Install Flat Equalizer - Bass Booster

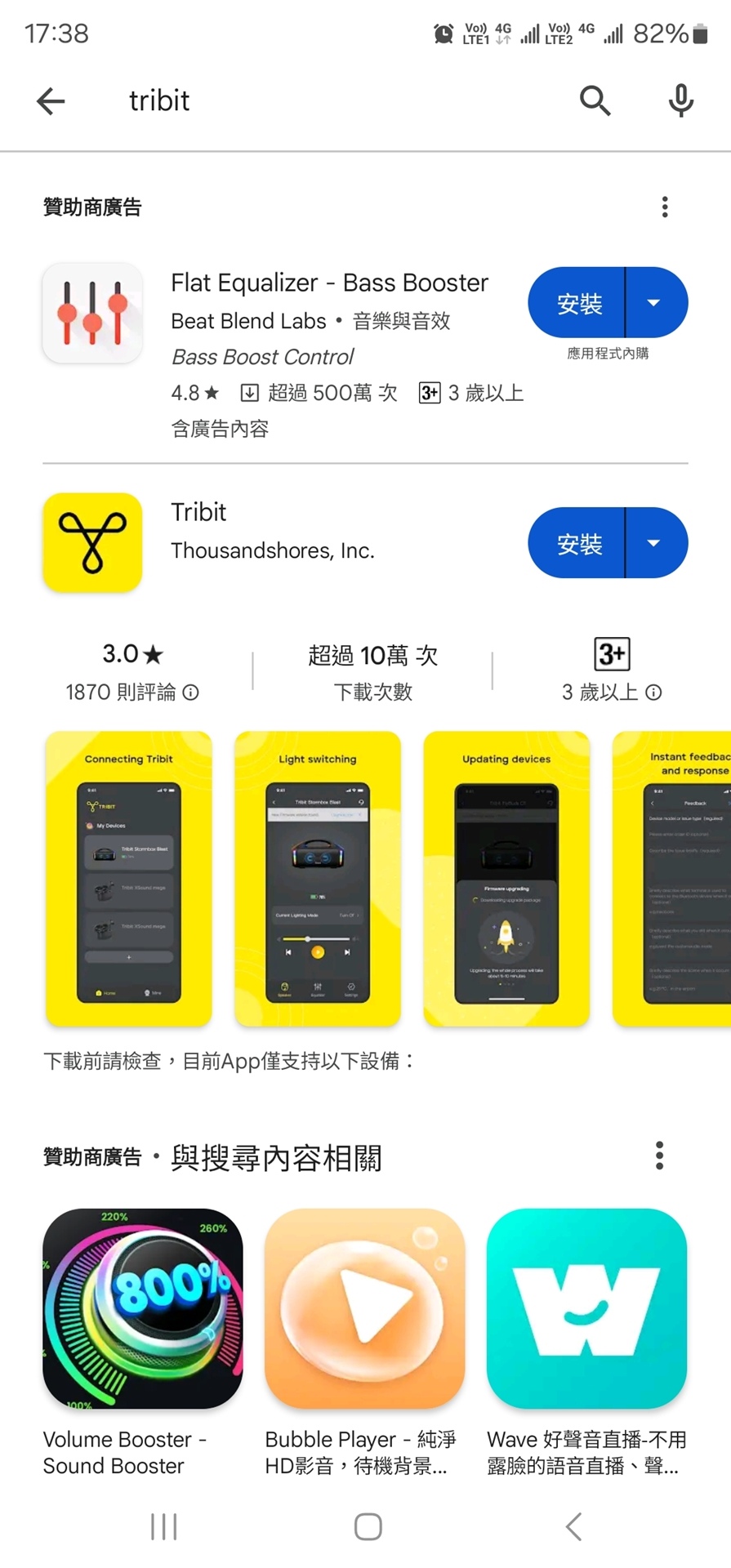[578, 303]
